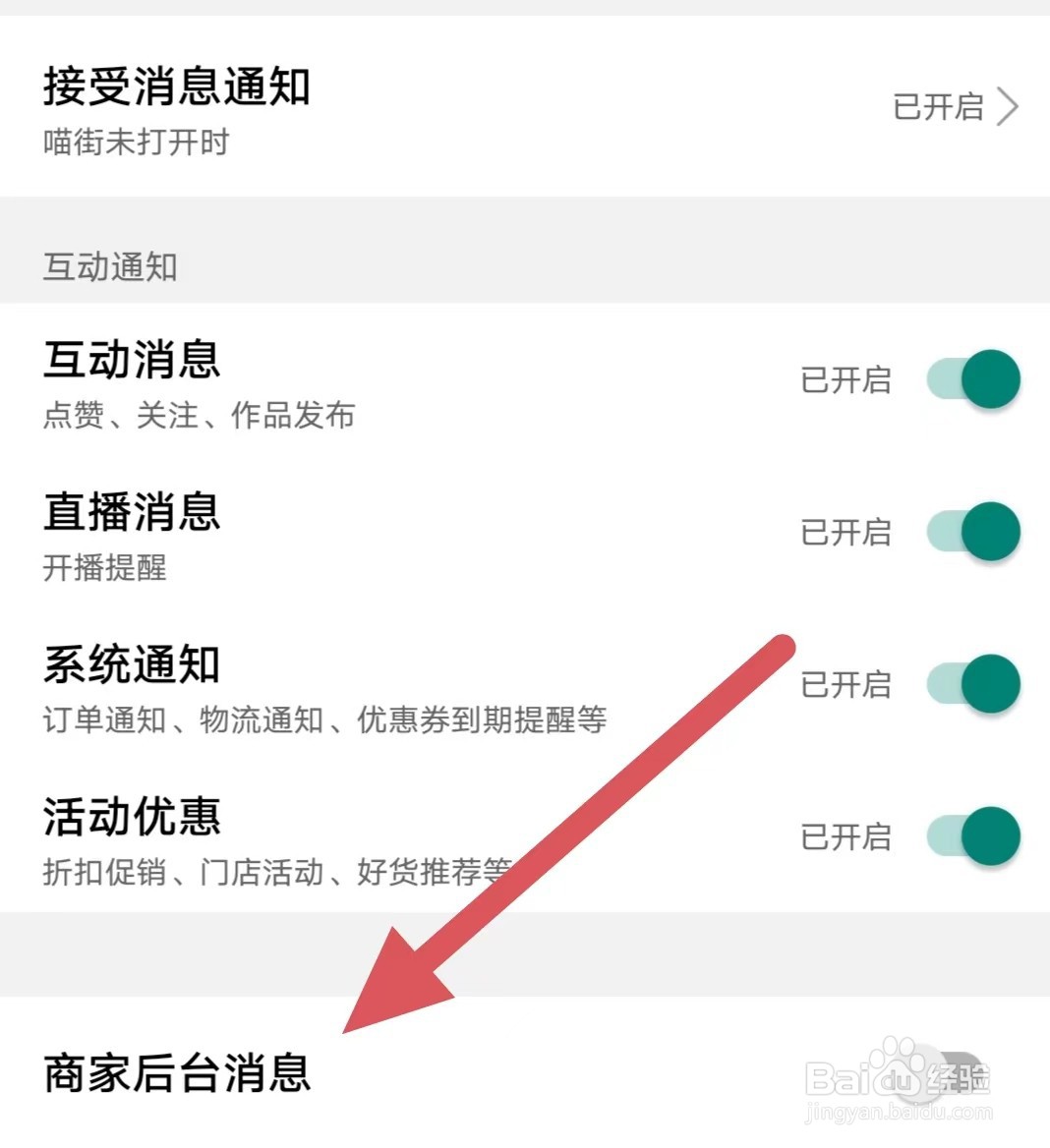Click the 活动优惠 toggle knob
This screenshot has height=1148, width=1050.
(988, 836)
